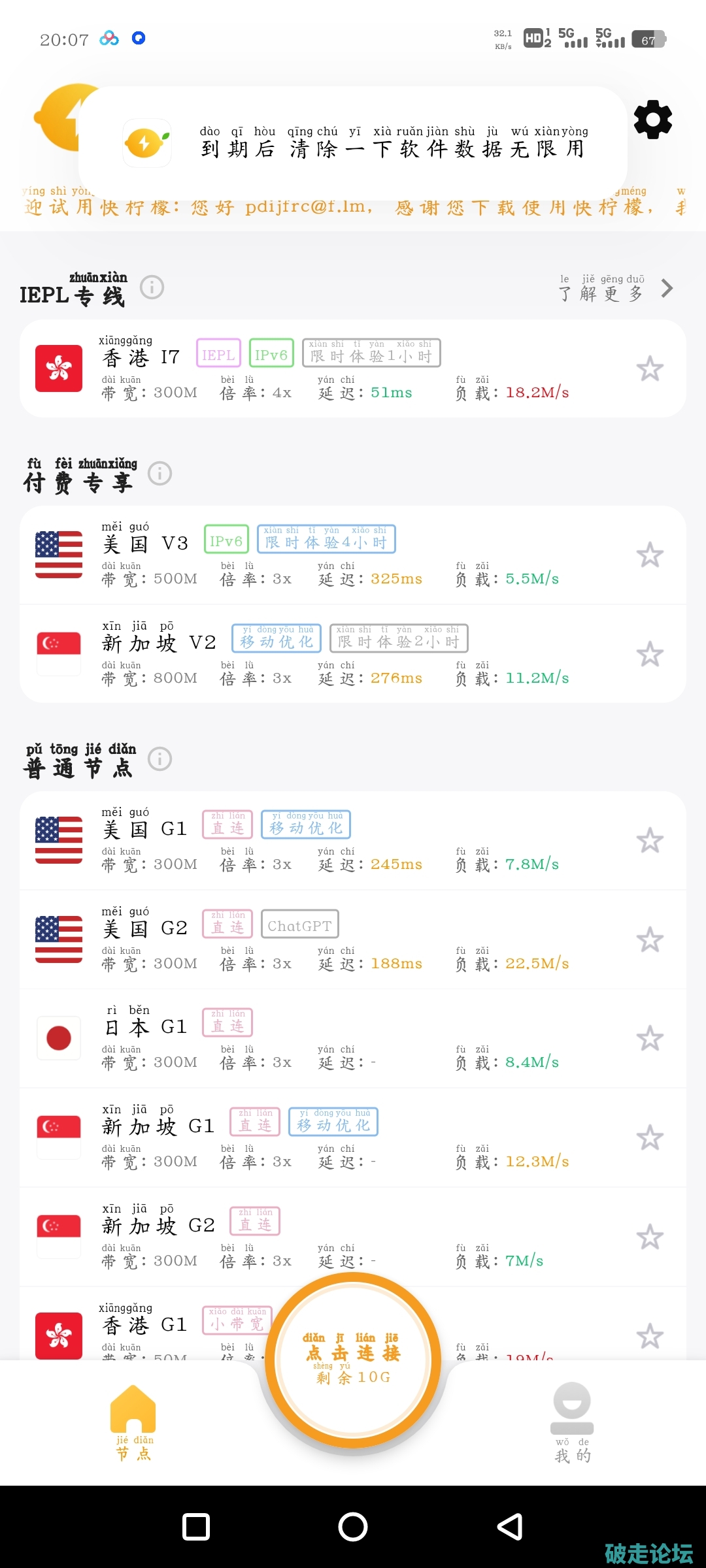This screenshot has width=706, height=1568.
Task: Favorite the 新加坡 V2 node
Action: coord(650,655)
